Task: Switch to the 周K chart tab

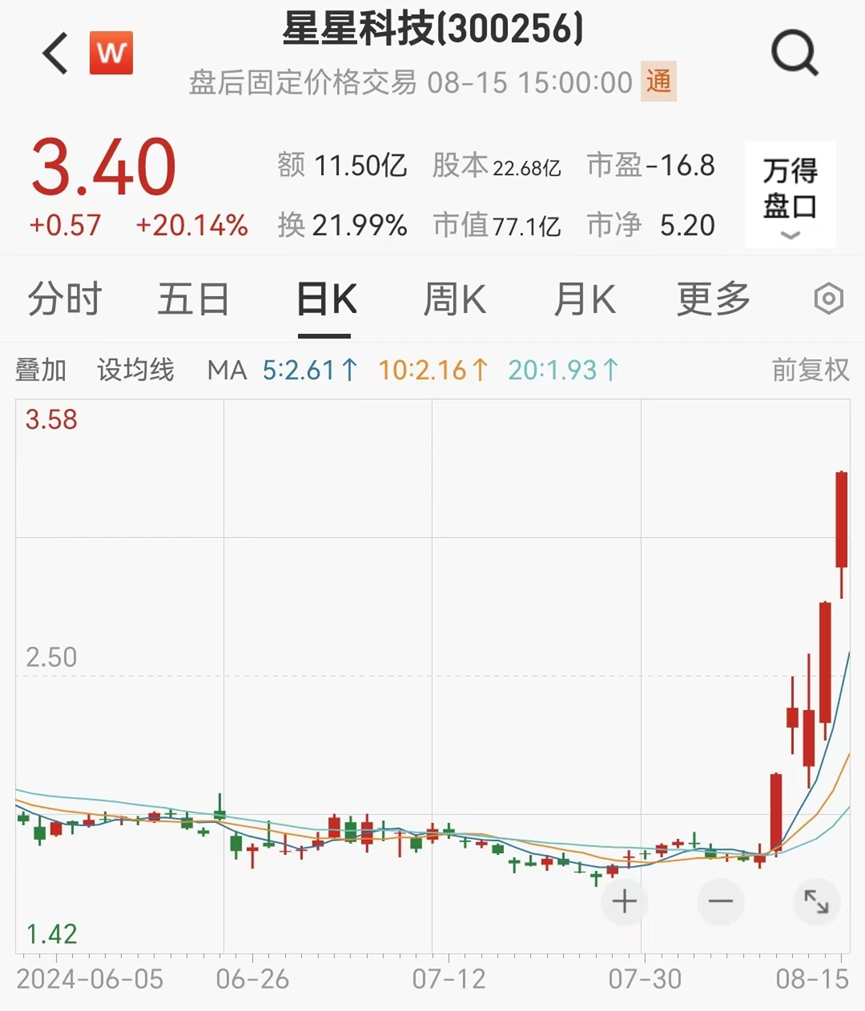Action: coord(454,298)
